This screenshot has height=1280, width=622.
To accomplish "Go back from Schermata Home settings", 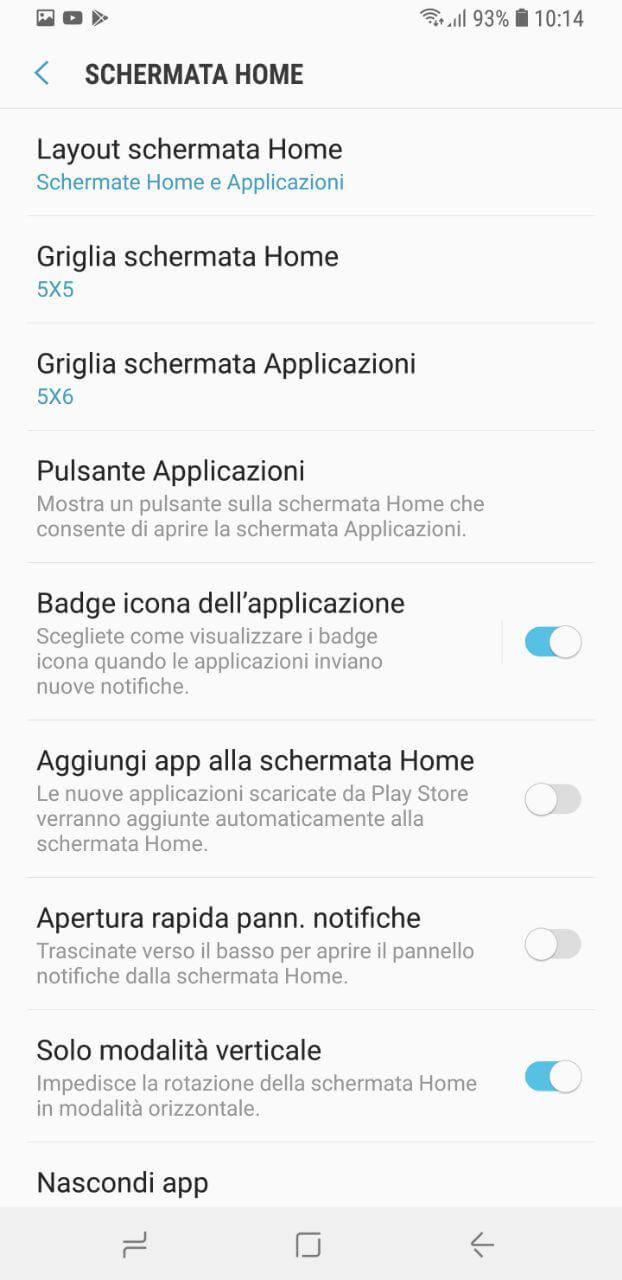I will [x=42, y=73].
